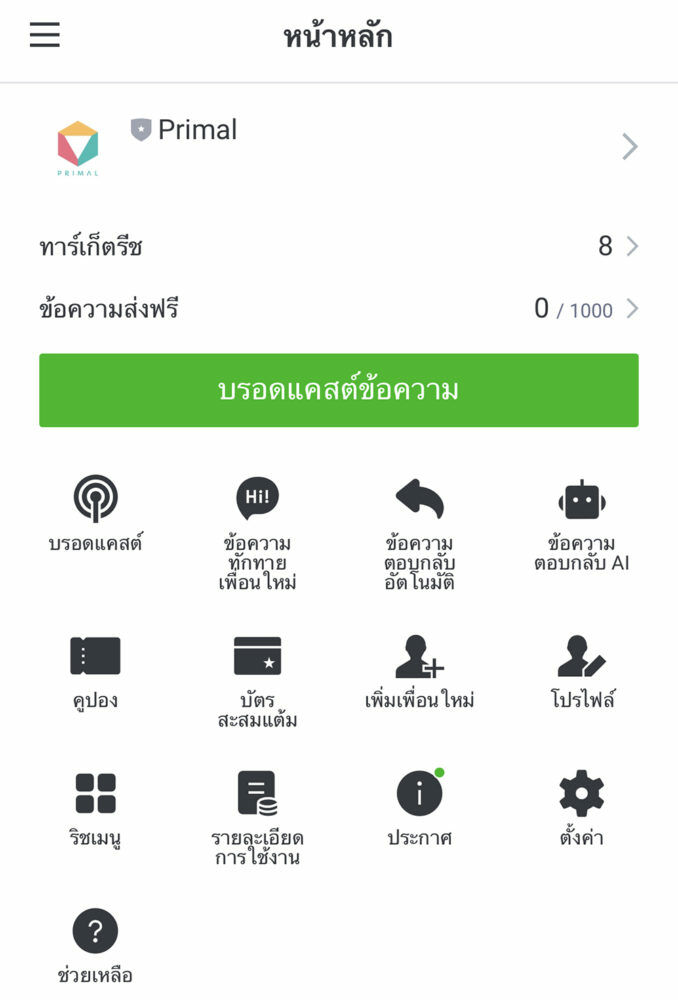Open ช่วยเหลือ help
Screen dimensions: 678x1000
pos(96,946)
